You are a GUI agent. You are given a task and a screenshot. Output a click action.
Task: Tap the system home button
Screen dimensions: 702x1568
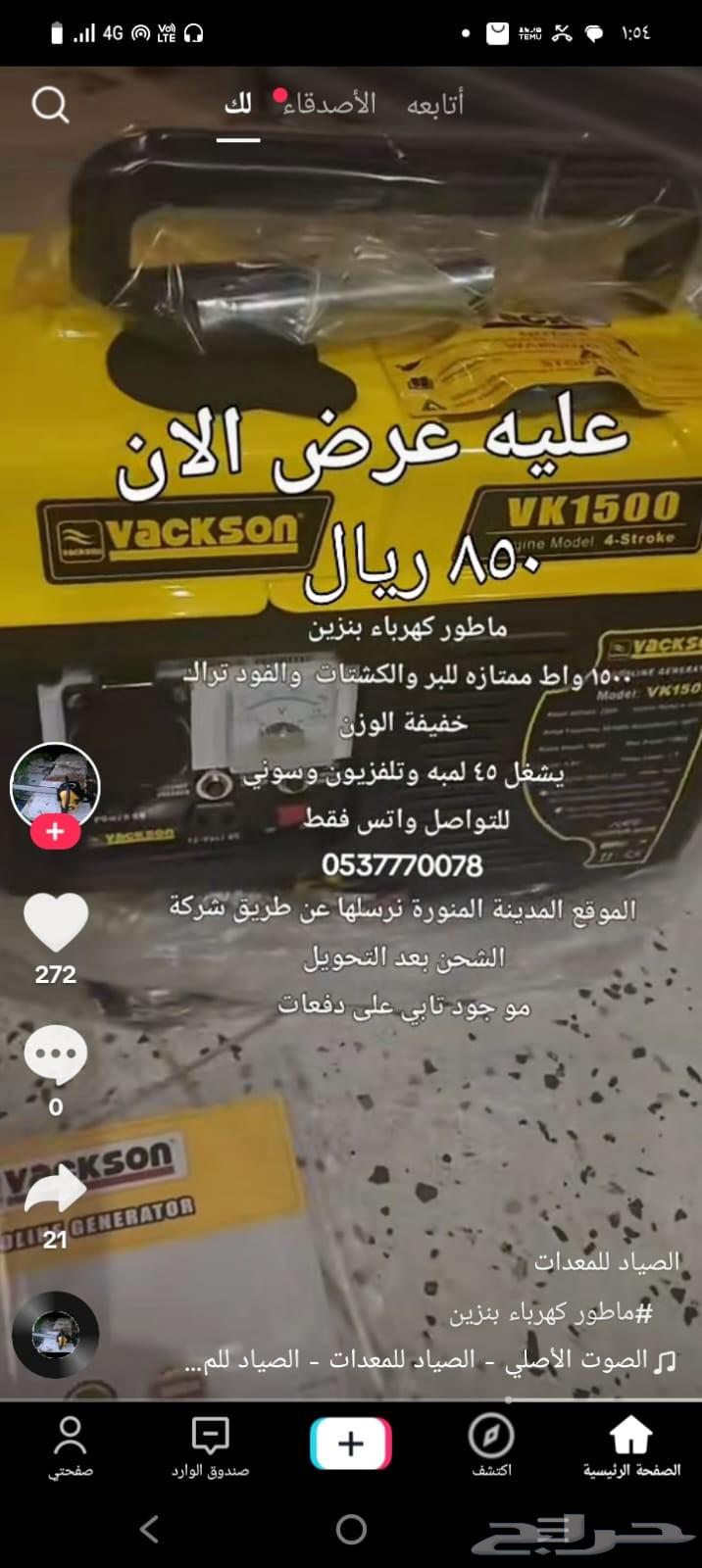tap(351, 1529)
